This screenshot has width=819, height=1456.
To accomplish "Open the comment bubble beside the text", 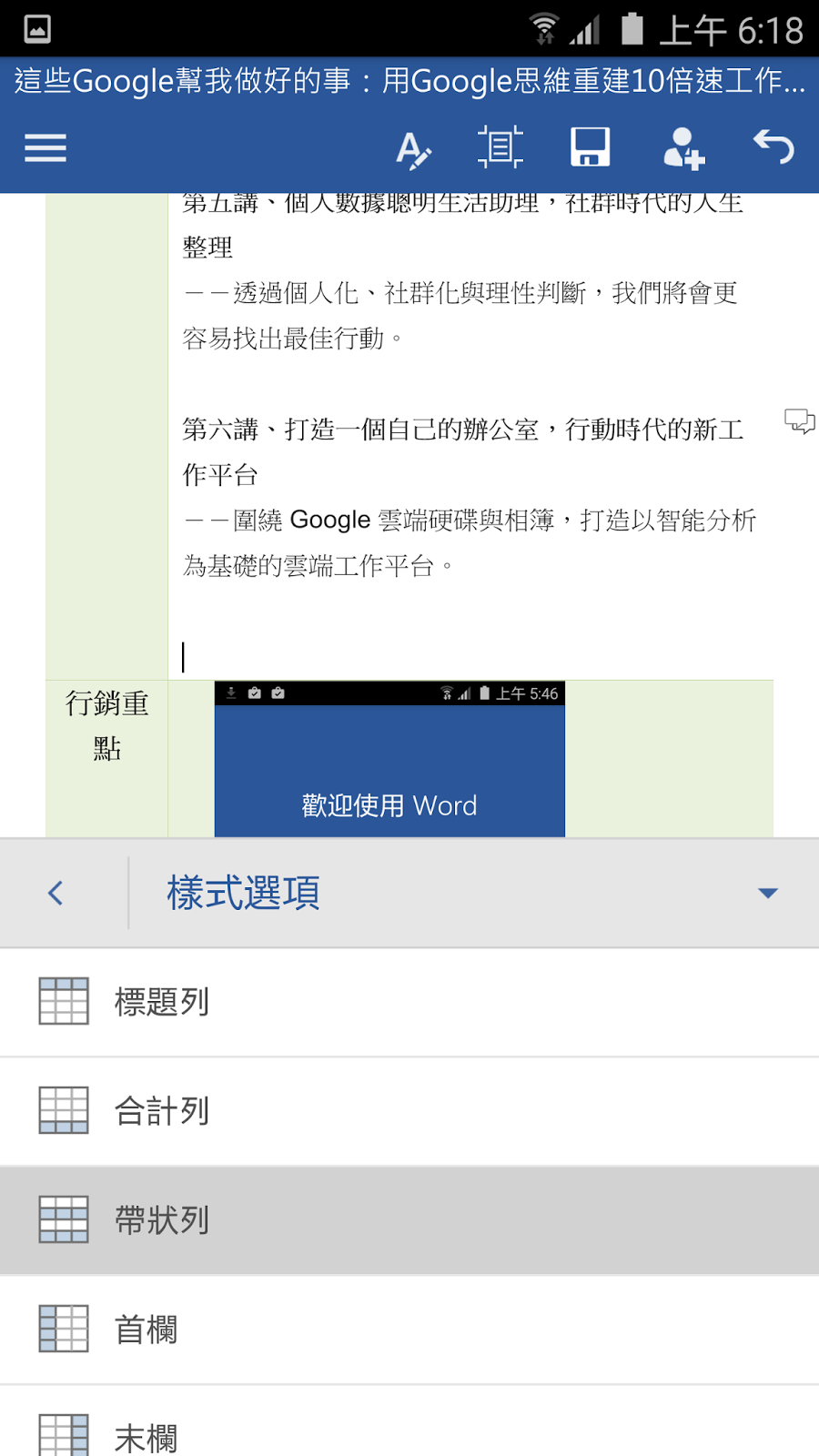I will coord(800,421).
